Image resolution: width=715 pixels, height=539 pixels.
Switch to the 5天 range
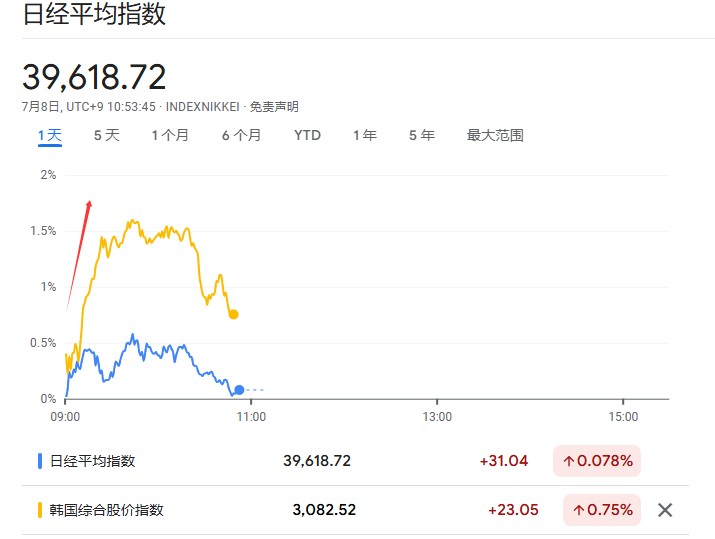point(106,135)
